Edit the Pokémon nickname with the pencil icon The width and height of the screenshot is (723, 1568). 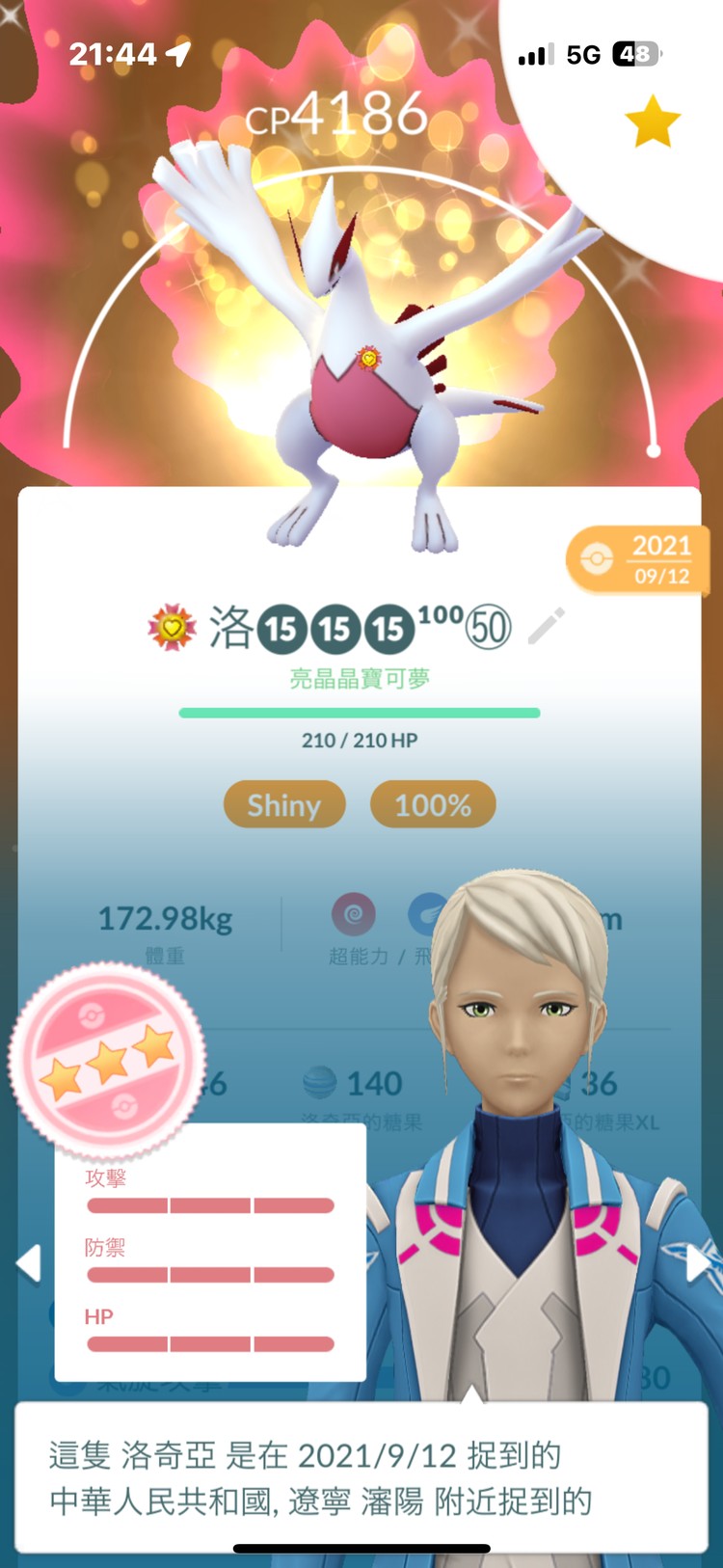pos(547,627)
